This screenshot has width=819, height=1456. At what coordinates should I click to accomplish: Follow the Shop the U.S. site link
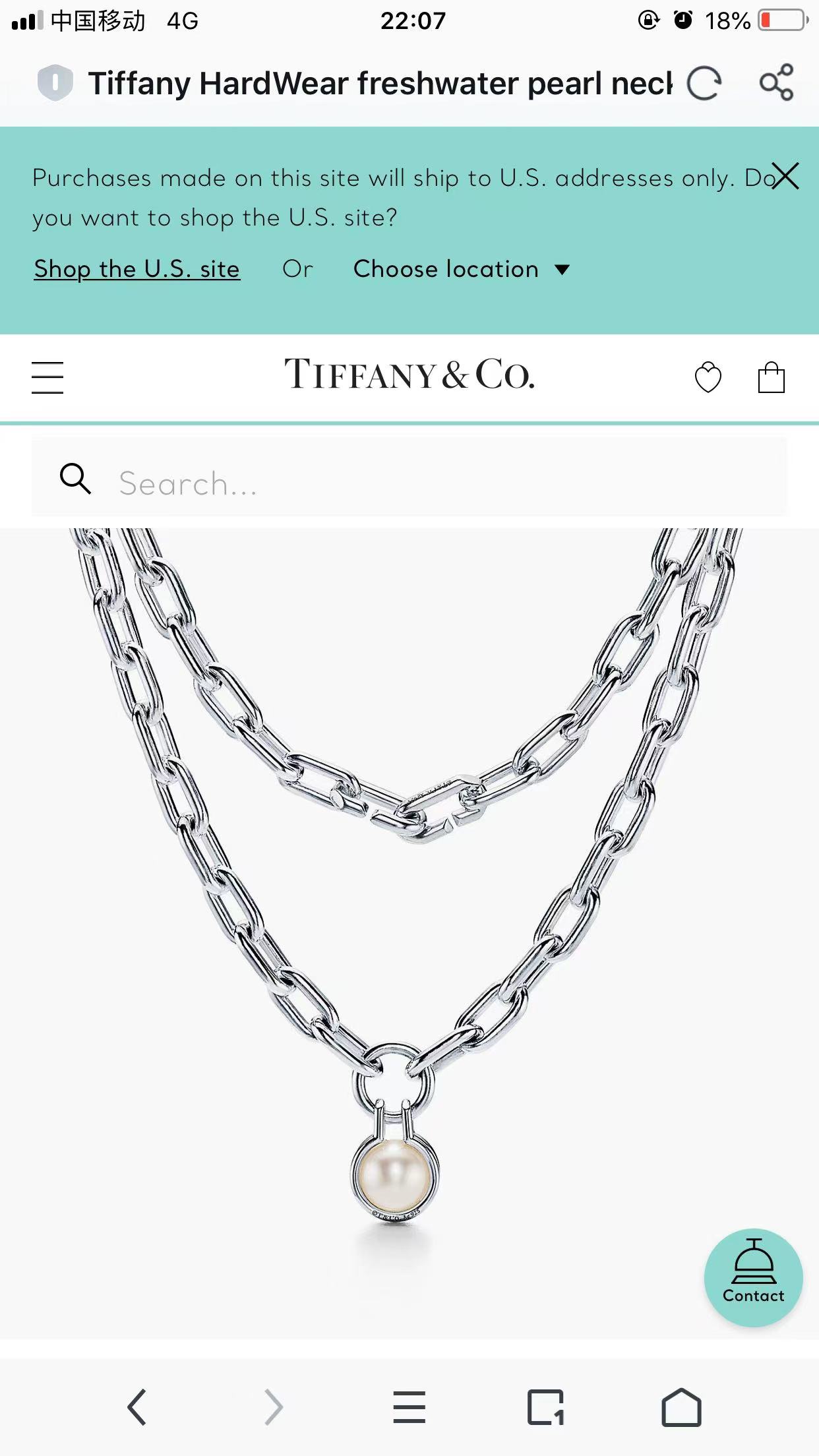[137, 269]
